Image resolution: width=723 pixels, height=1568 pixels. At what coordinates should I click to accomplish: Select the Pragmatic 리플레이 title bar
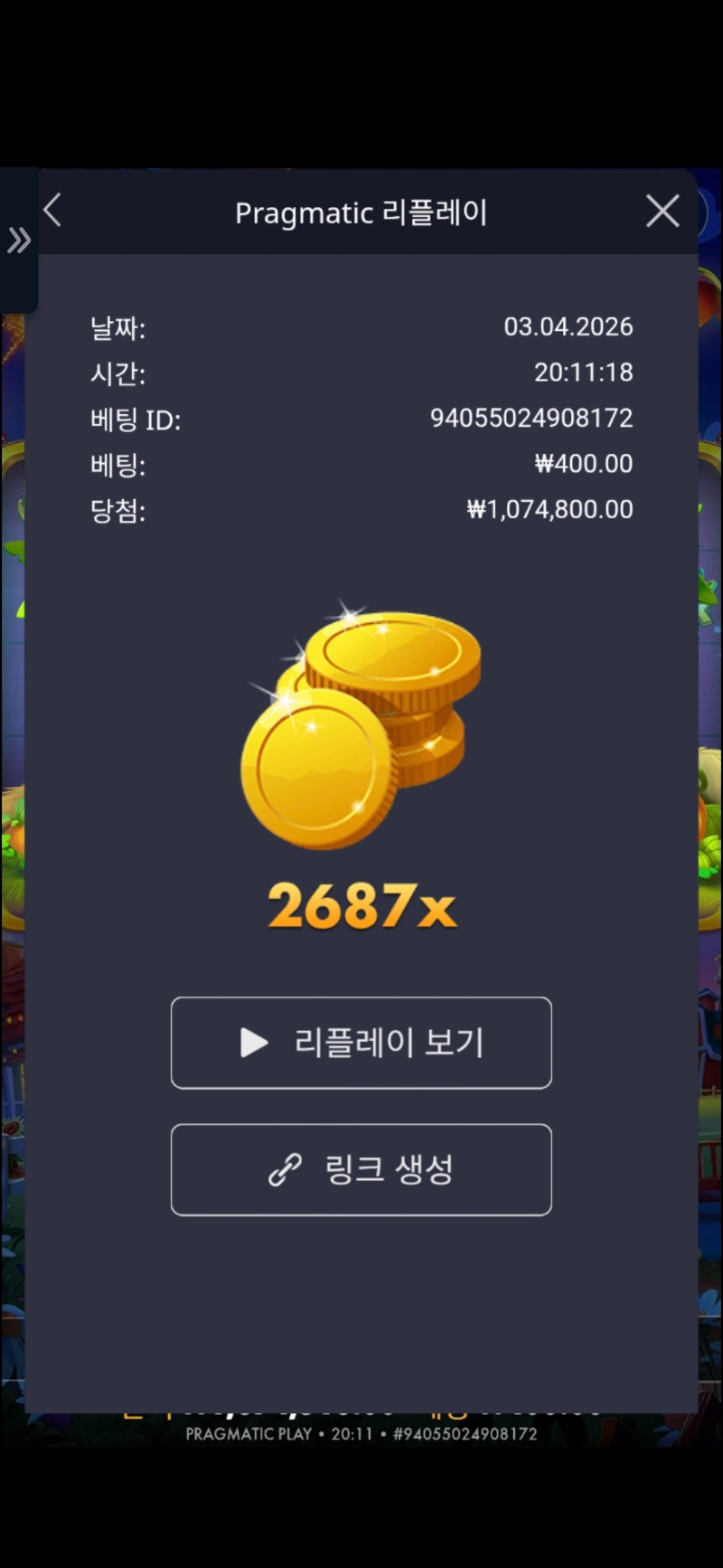click(x=361, y=212)
